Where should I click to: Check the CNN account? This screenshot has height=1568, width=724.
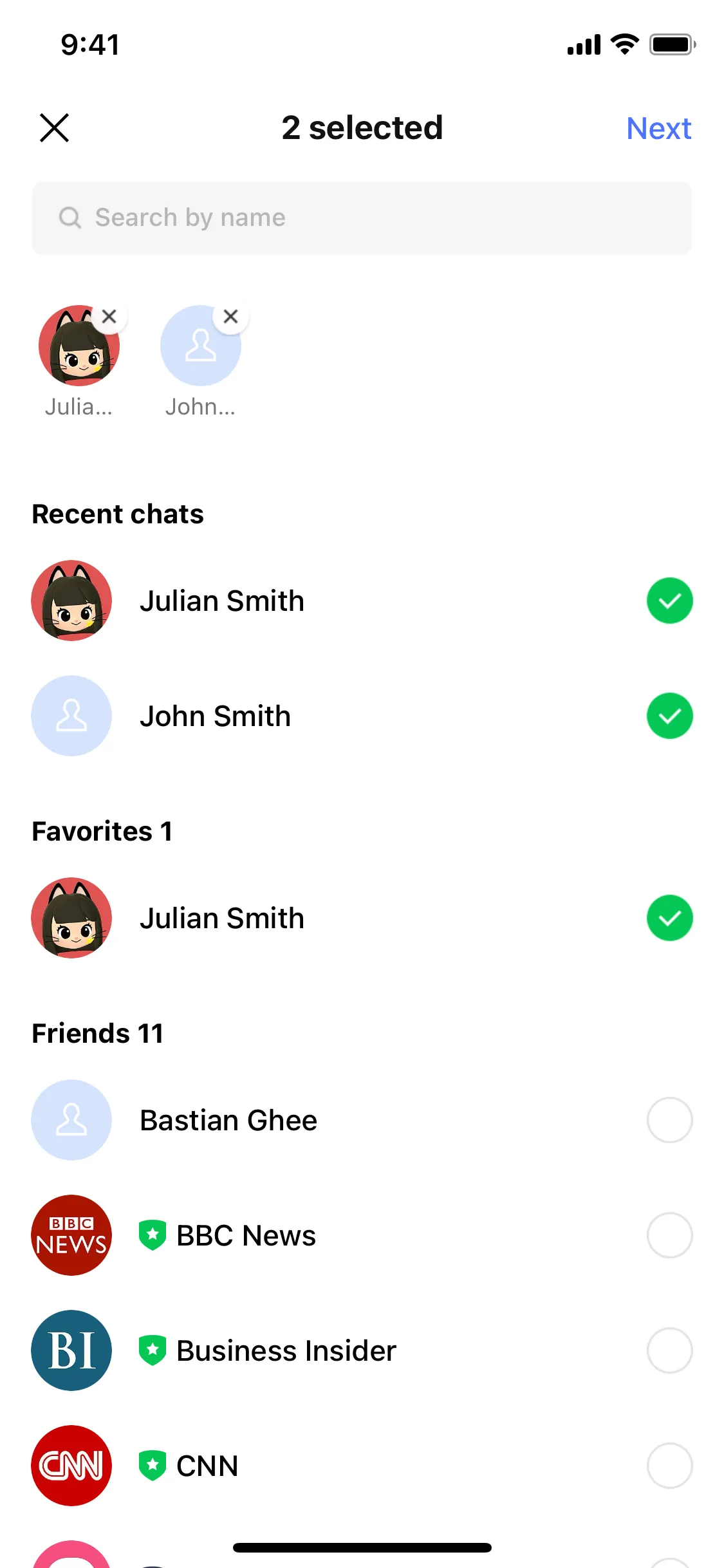669,1466
